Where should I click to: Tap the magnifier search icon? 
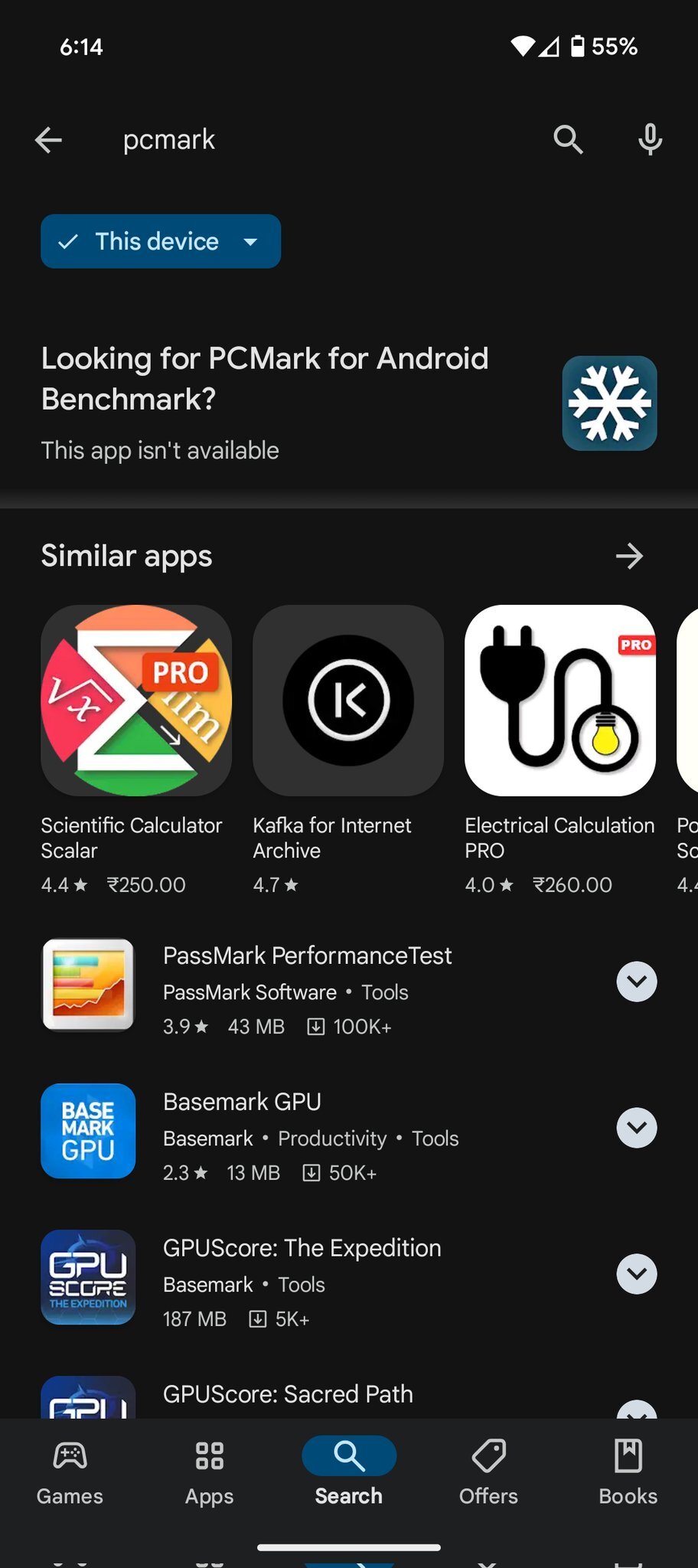click(x=568, y=140)
